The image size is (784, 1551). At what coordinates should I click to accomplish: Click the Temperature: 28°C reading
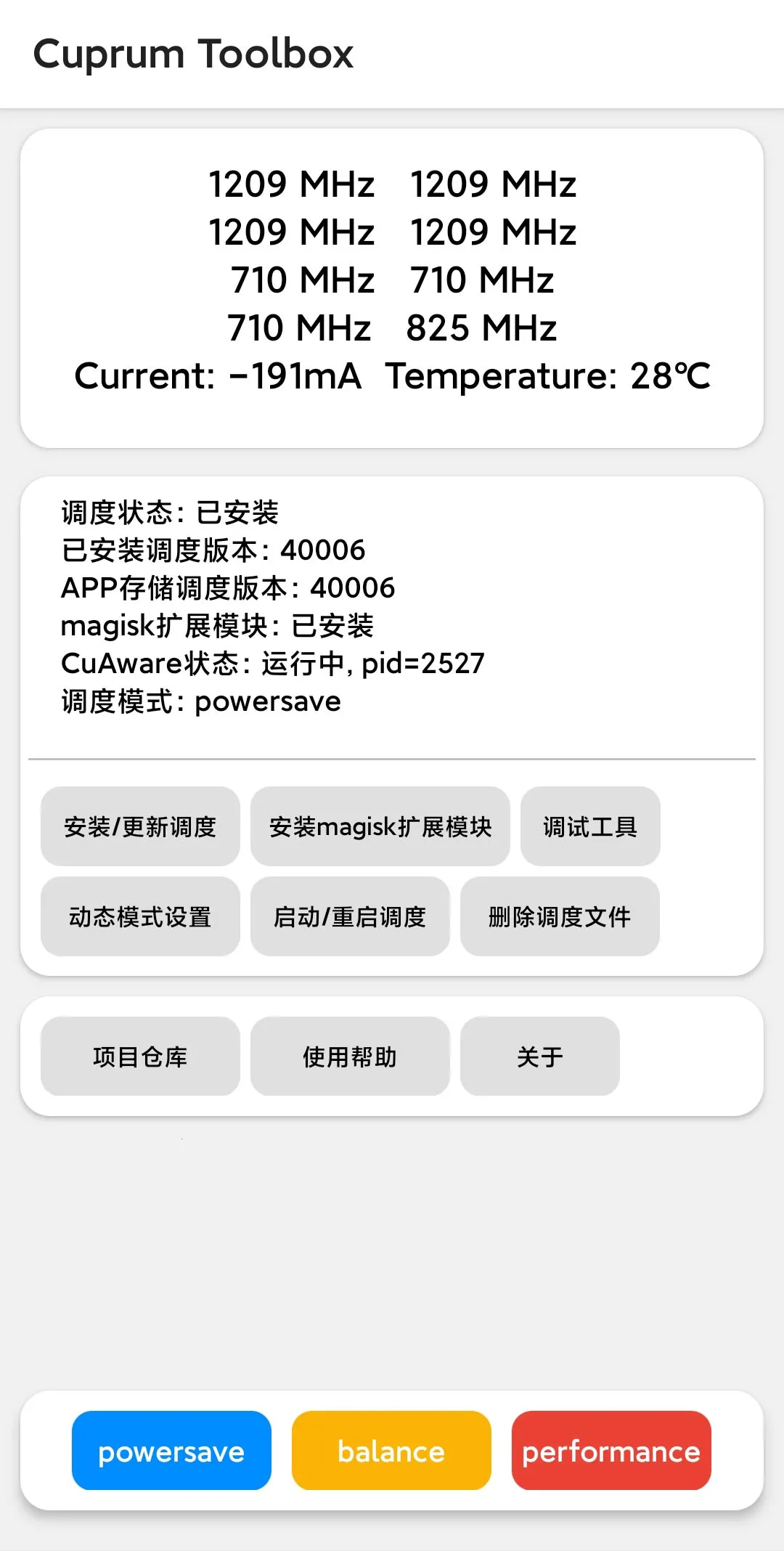[x=549, y=375]
